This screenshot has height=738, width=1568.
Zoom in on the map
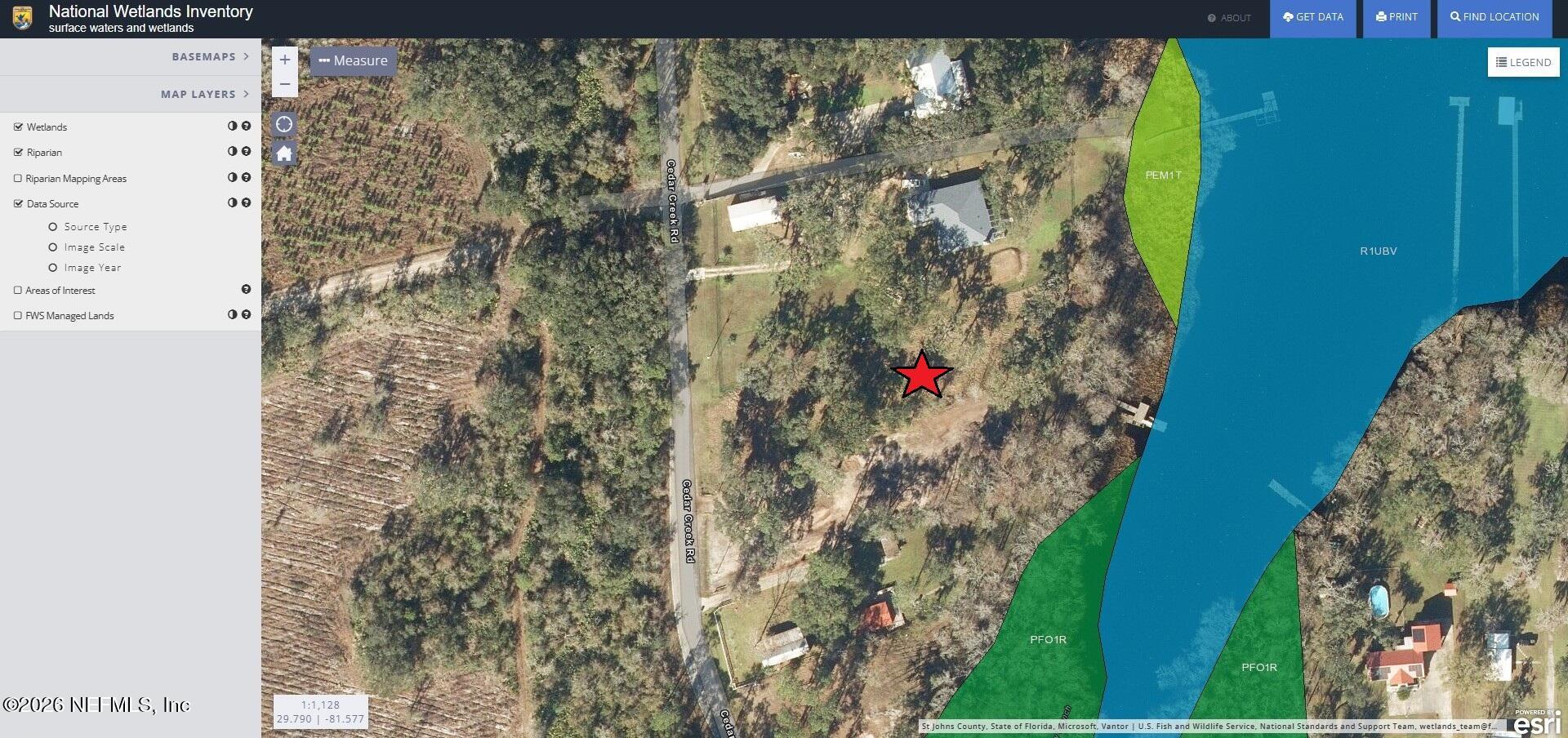(x=284, y=60)
